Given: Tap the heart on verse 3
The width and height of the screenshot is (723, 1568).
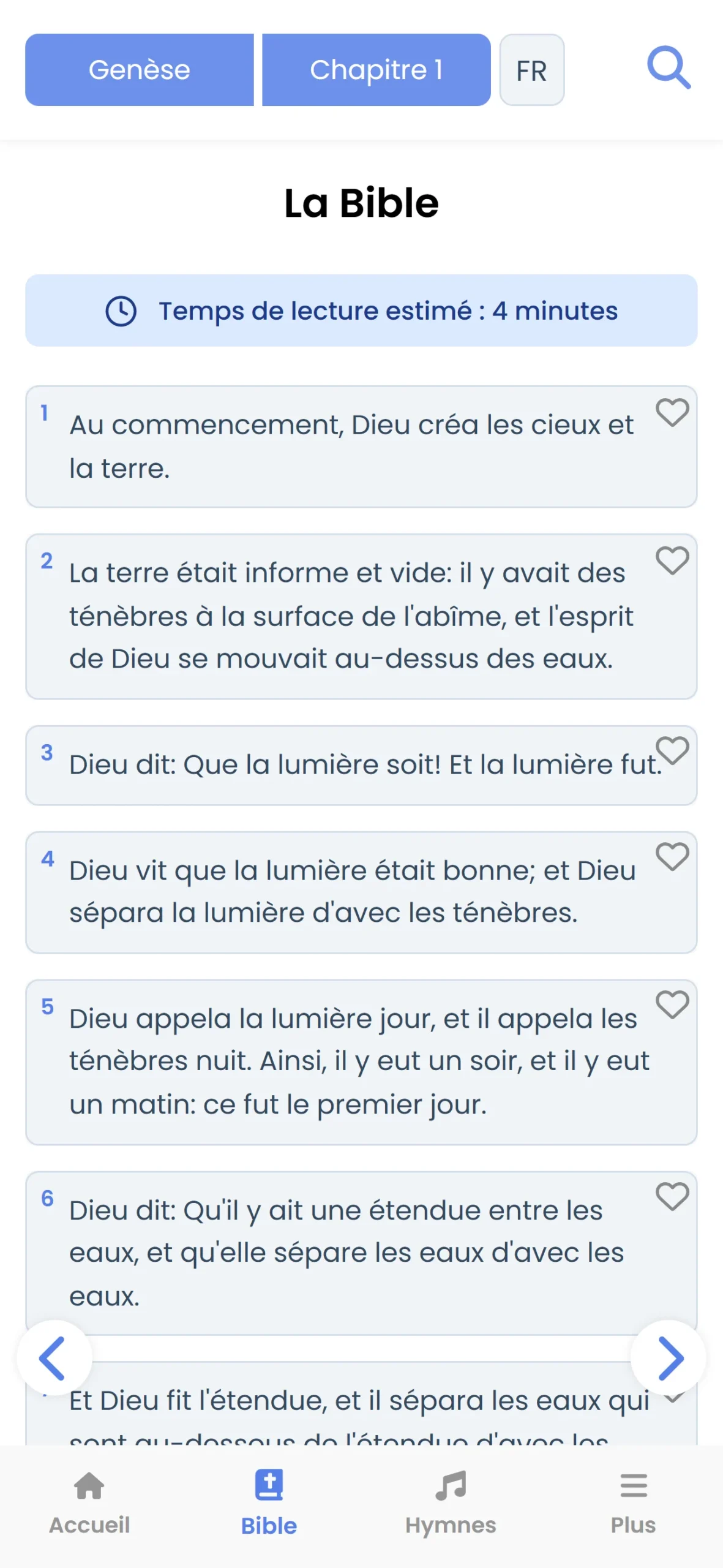Looking at the screenshot, I should (672, 750).
